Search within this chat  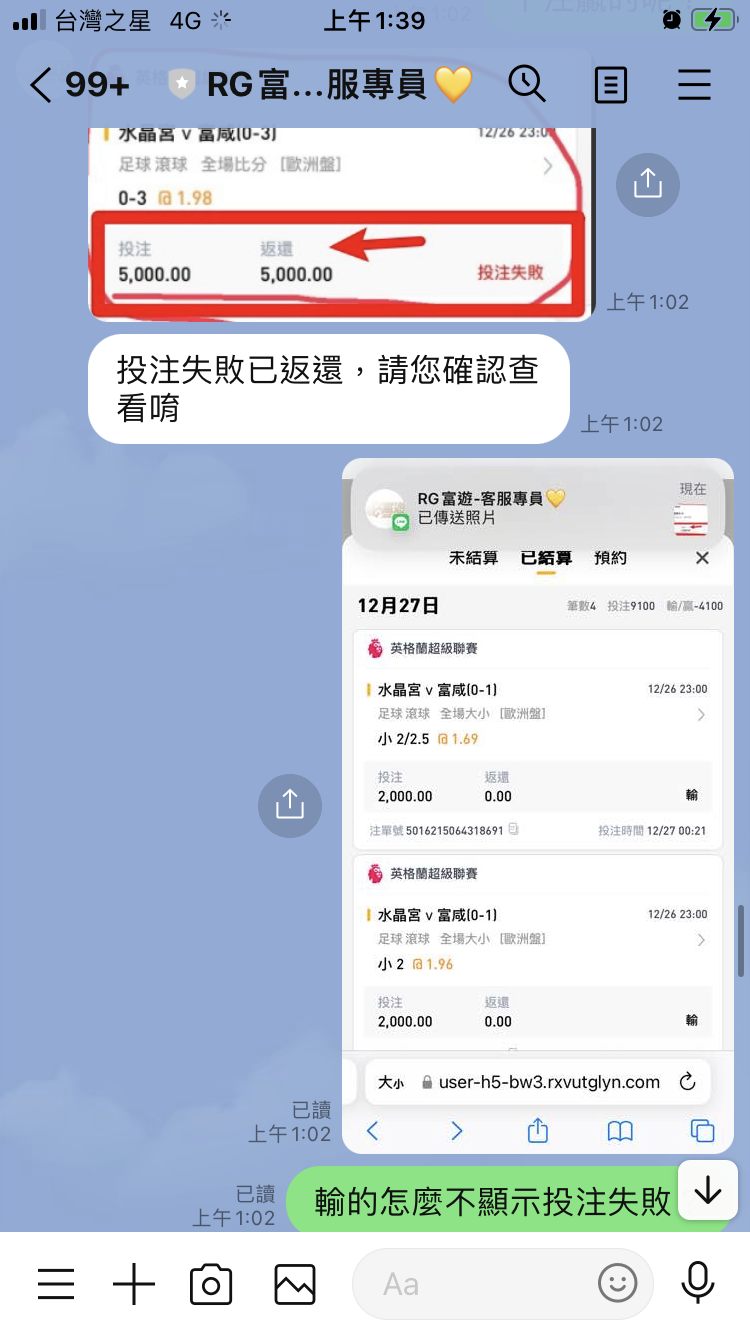[527, 85]
